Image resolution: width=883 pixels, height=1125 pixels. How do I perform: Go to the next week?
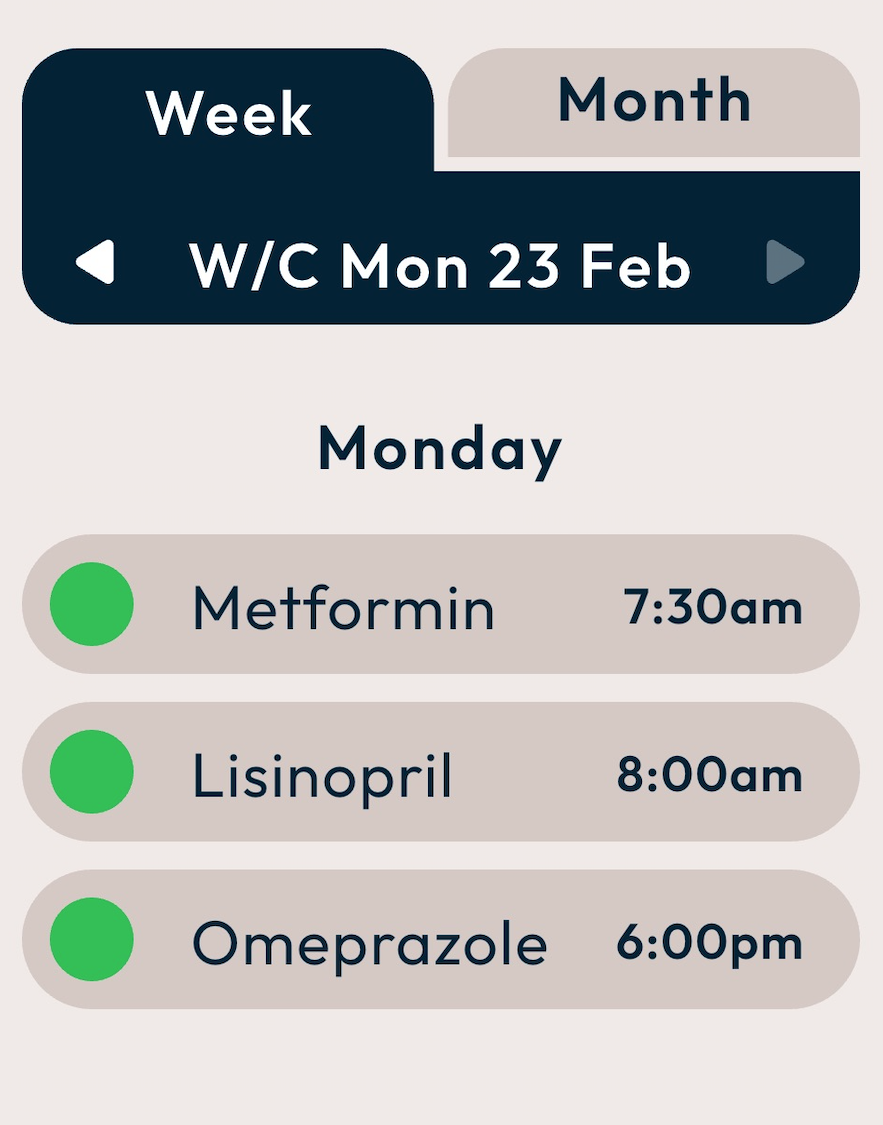(x=785, y=264)
